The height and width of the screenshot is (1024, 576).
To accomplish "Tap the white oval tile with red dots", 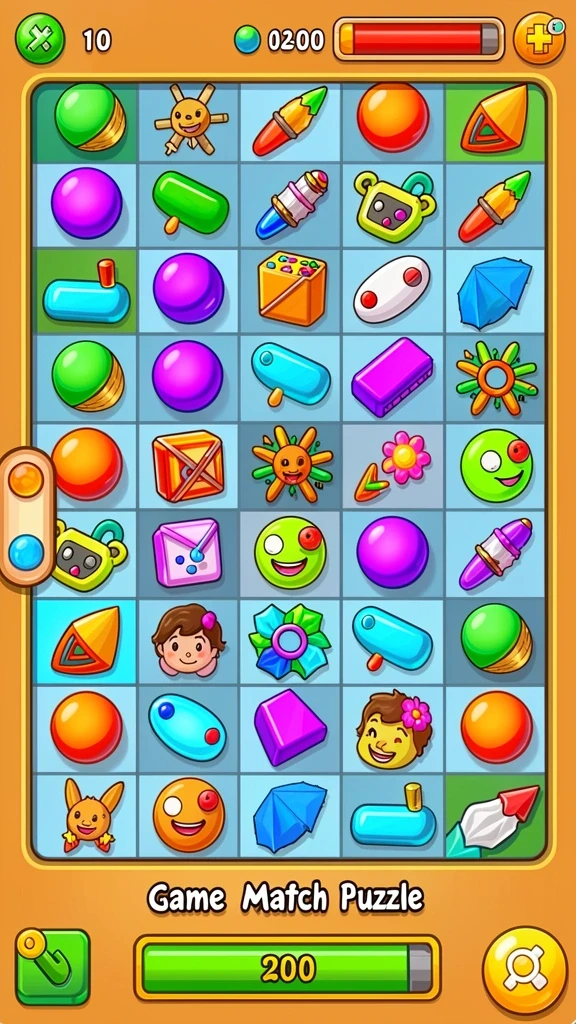I will [x=392, y=290].
